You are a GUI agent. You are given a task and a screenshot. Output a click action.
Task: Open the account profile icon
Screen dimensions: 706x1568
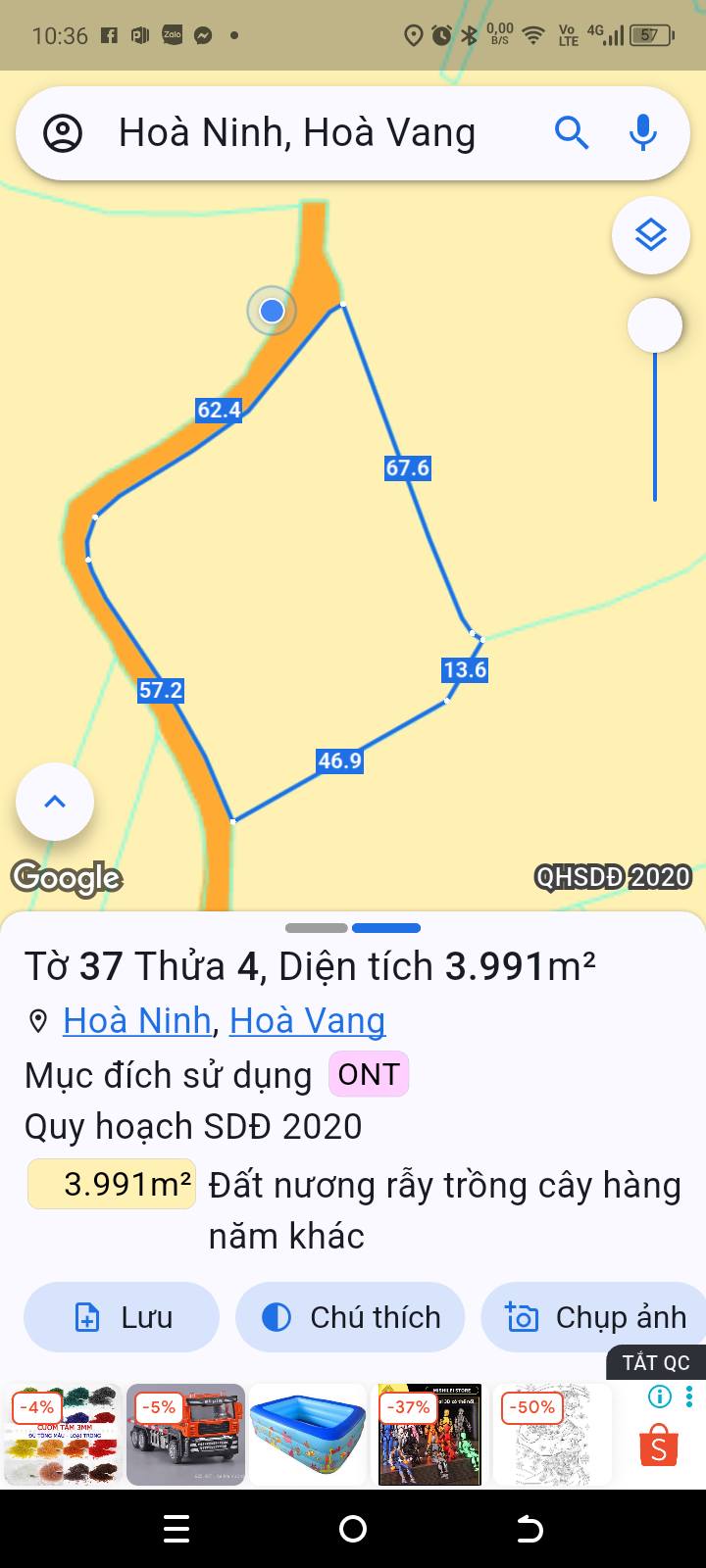point(63,133)
